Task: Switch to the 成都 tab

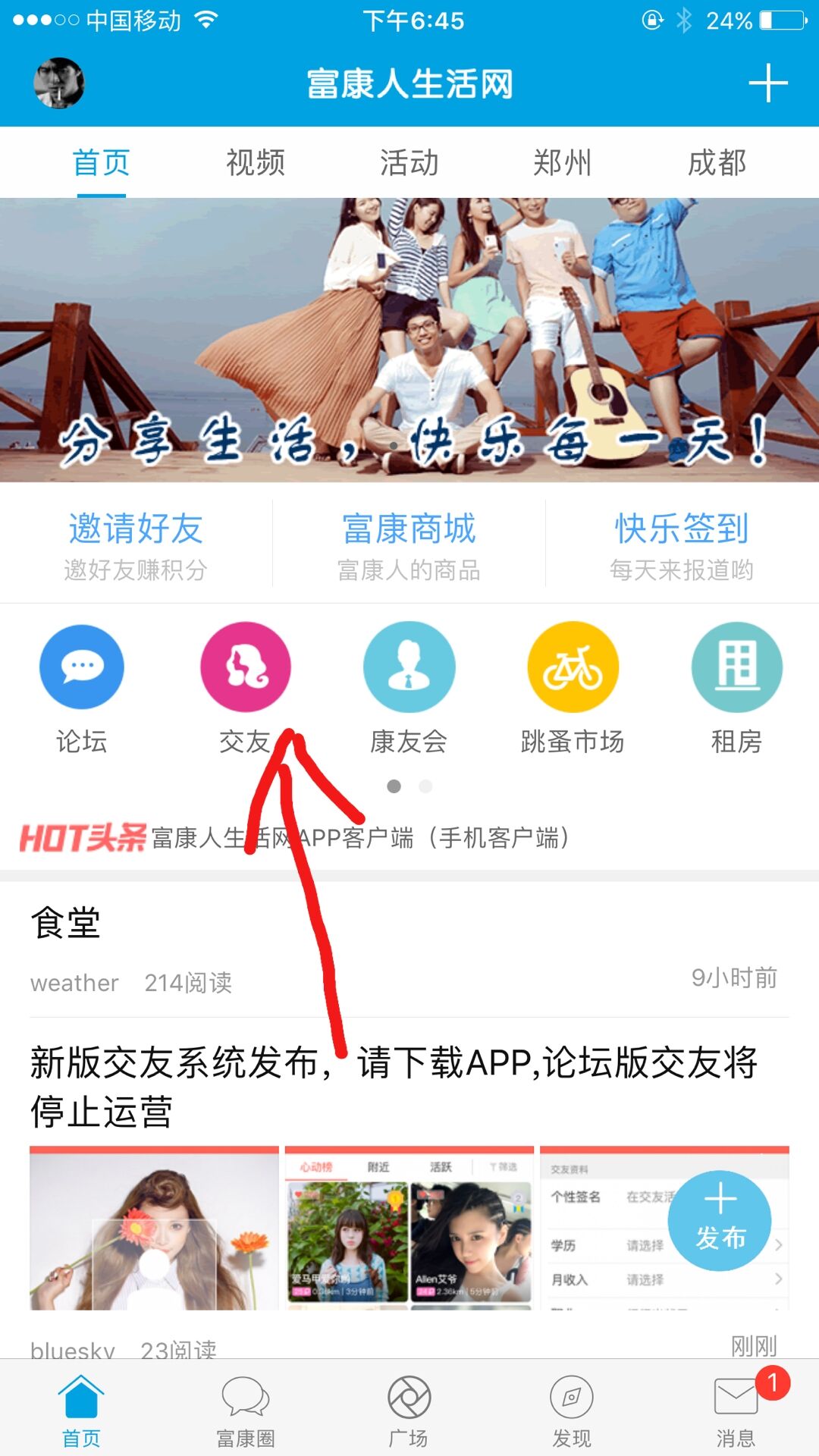Action: 717,163
